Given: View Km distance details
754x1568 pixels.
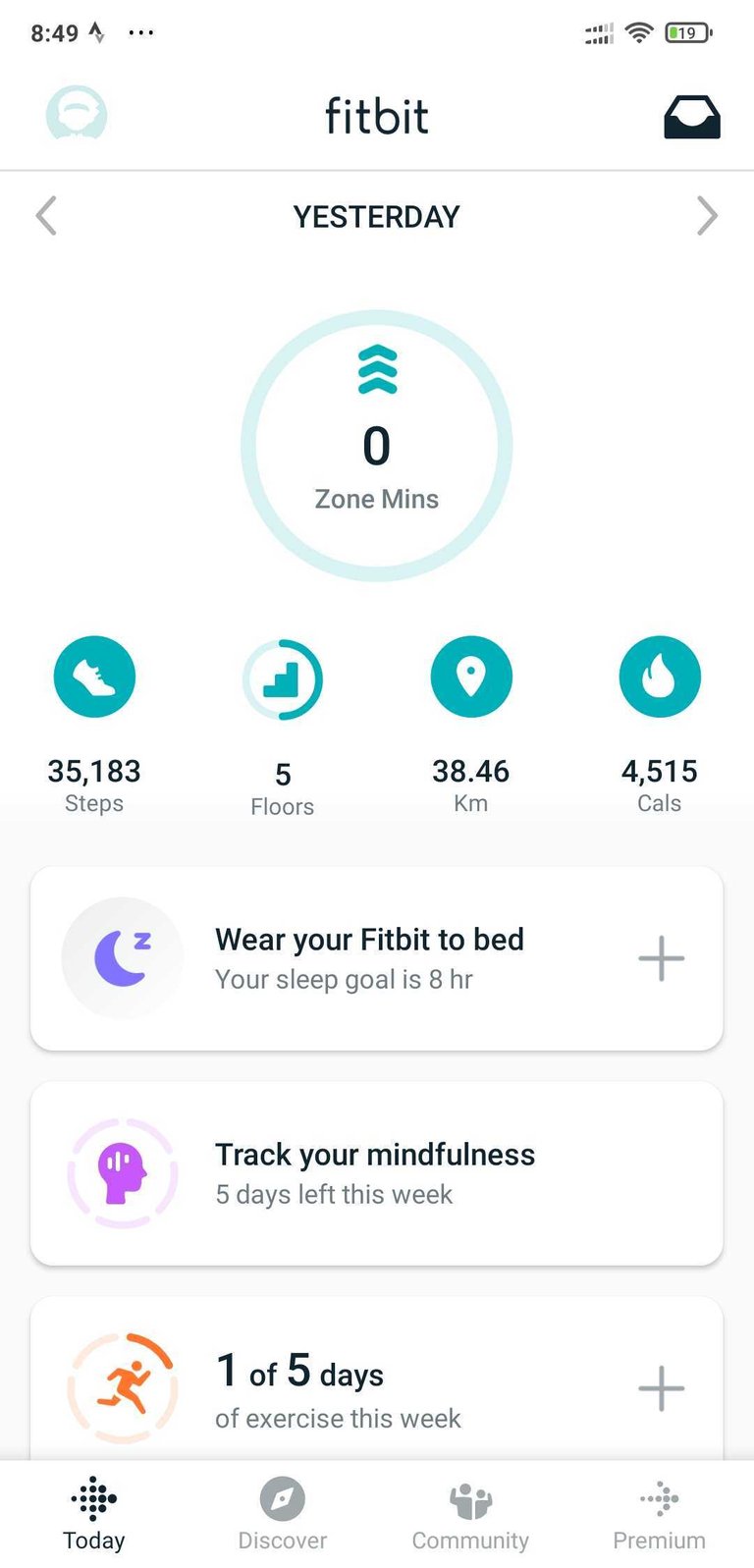Looking at the screenshot, I should tap(471, 726).
